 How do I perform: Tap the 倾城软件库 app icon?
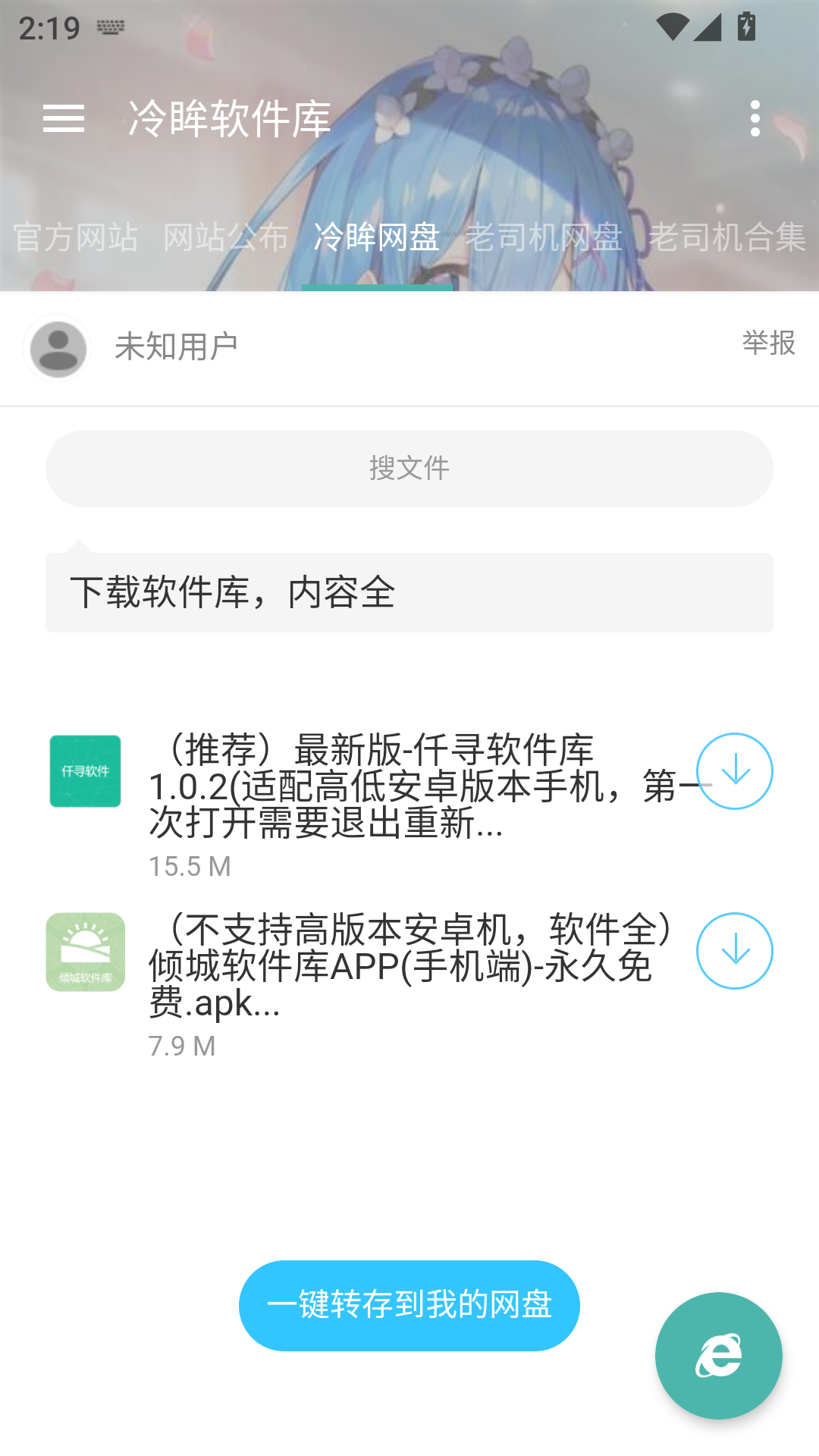[x=85, y=952]
